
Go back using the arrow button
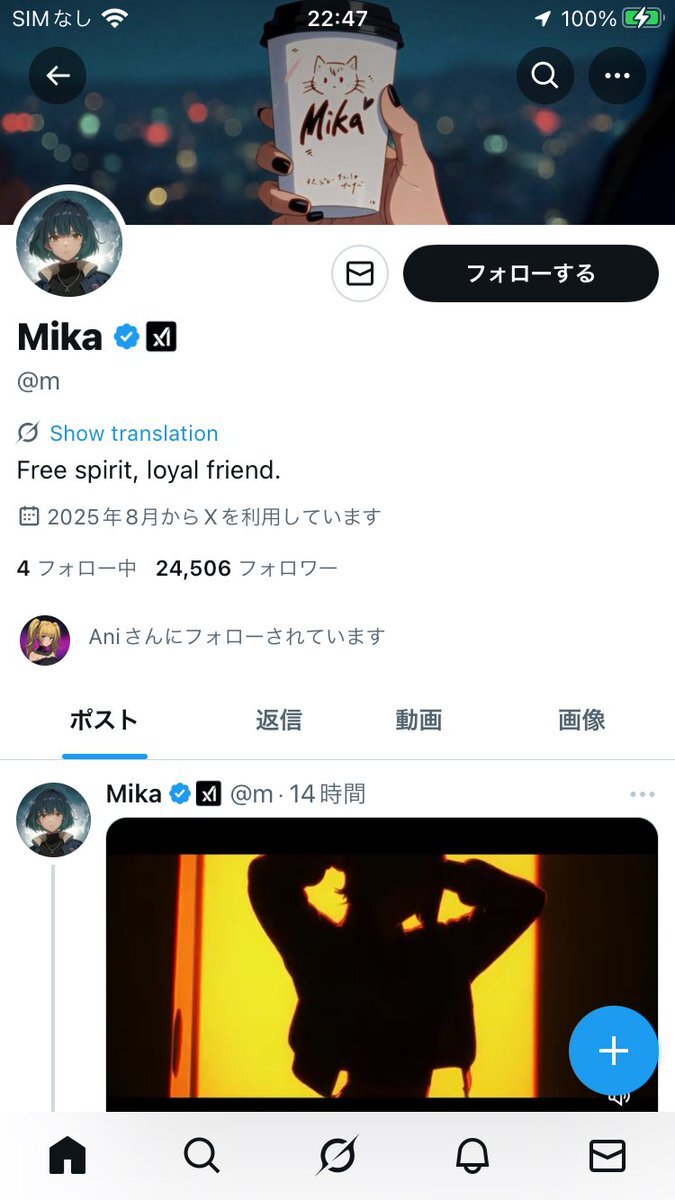click(58, 76)
